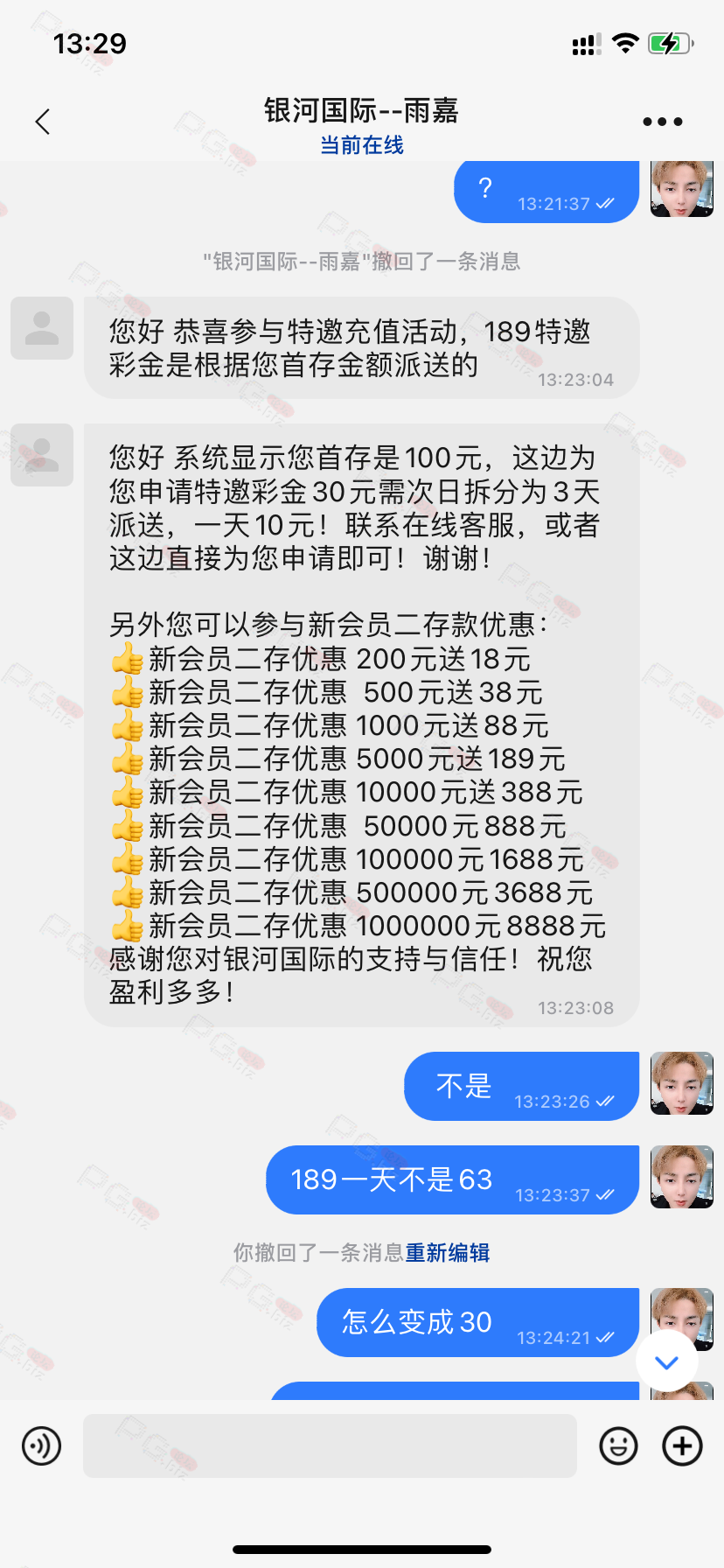Open the plus attachment menu
This screenshot has width=724, height=1568.
click(683, 1445)
